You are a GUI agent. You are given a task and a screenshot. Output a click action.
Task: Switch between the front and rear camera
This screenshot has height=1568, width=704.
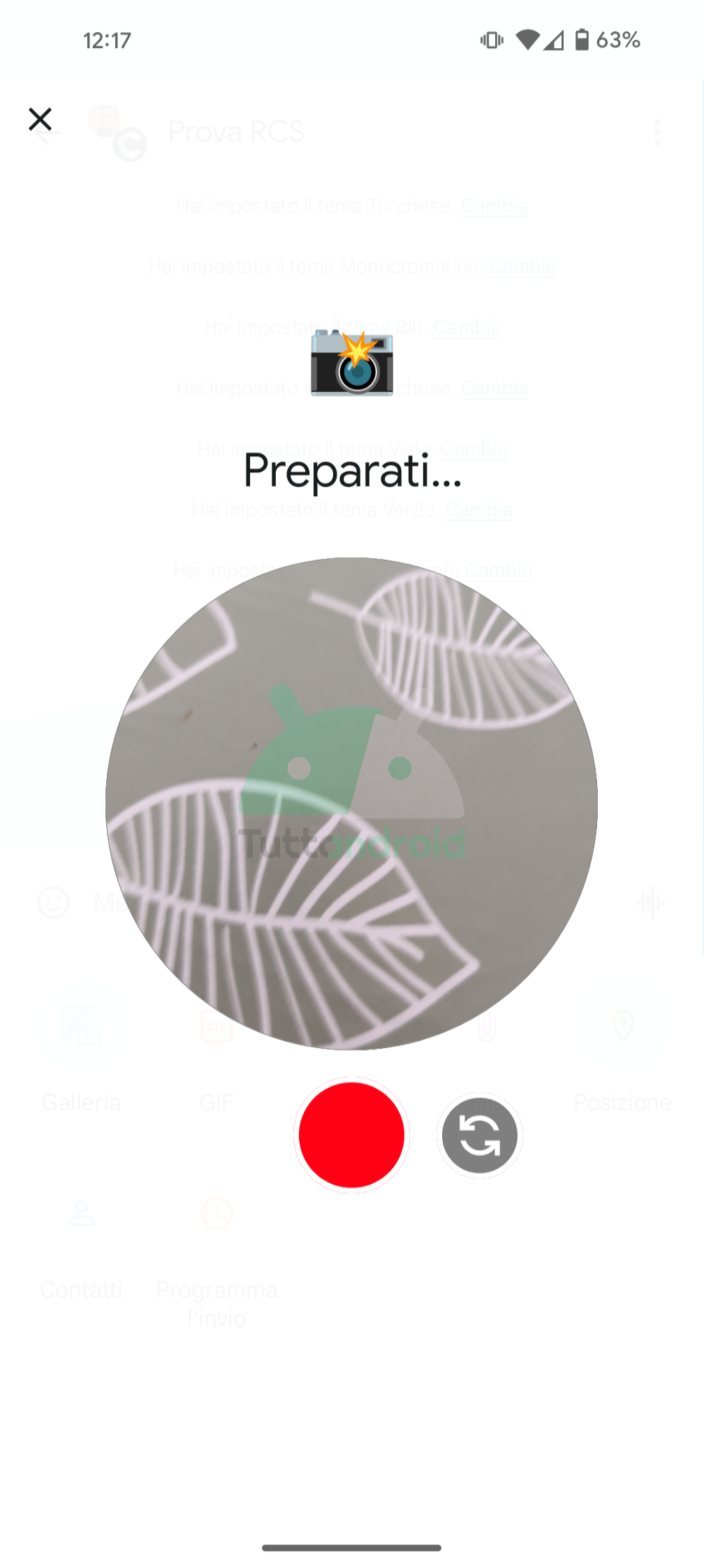click(480, 1135)
